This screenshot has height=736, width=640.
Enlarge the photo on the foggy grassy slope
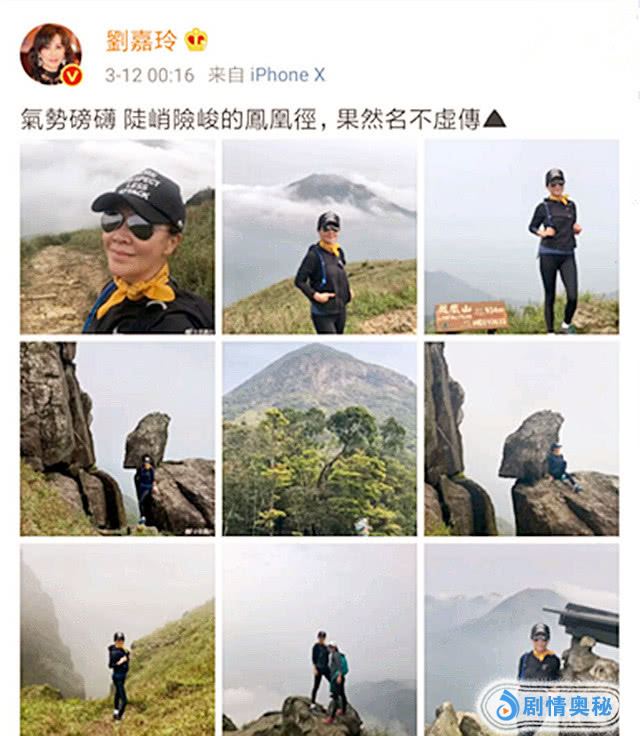(x=117, y=638)
